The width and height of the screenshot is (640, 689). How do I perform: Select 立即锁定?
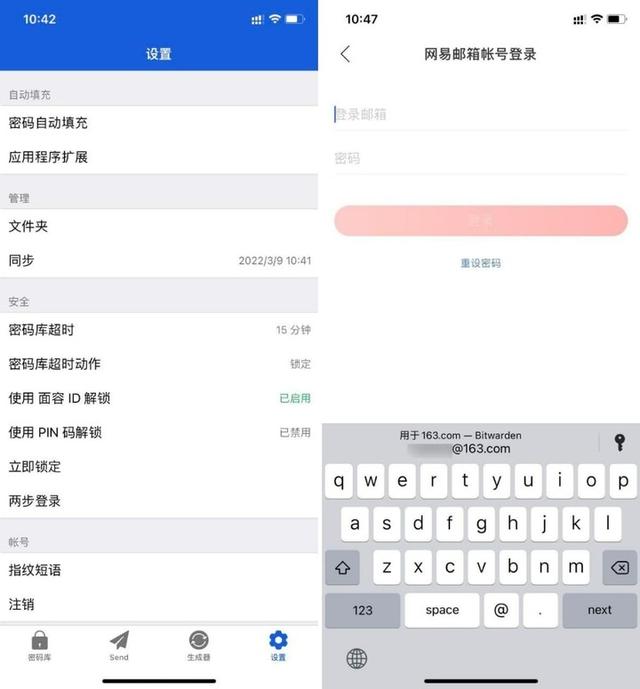159,467
